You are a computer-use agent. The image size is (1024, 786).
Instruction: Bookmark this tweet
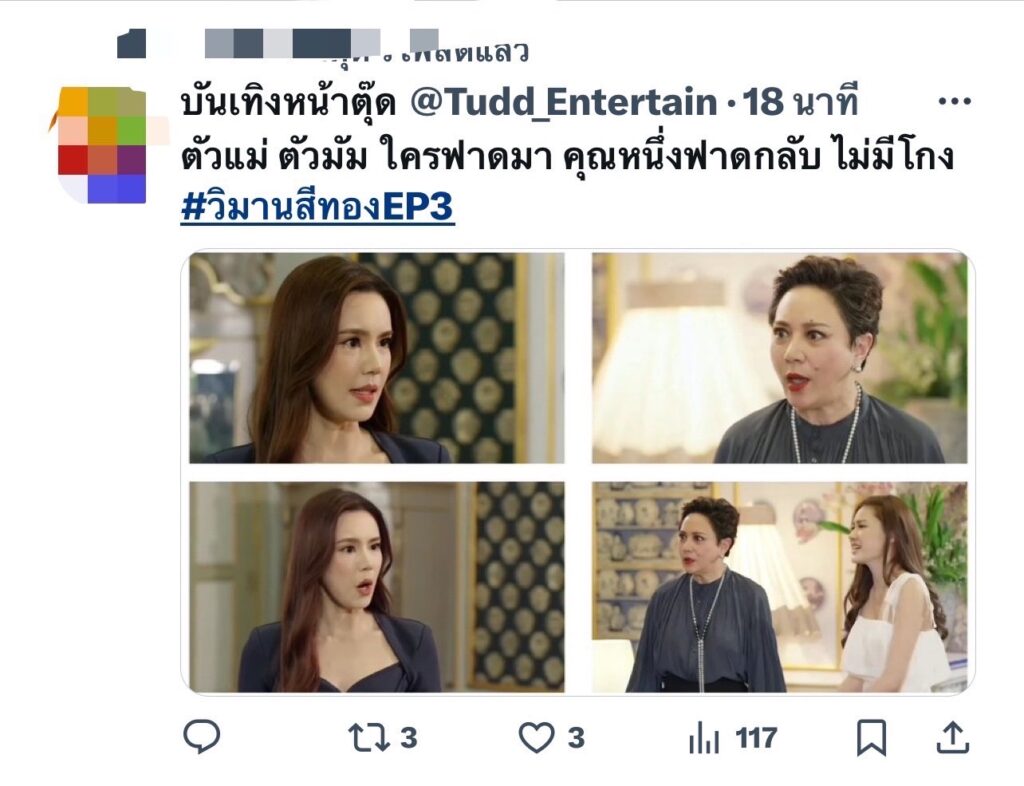coord(871,738)
